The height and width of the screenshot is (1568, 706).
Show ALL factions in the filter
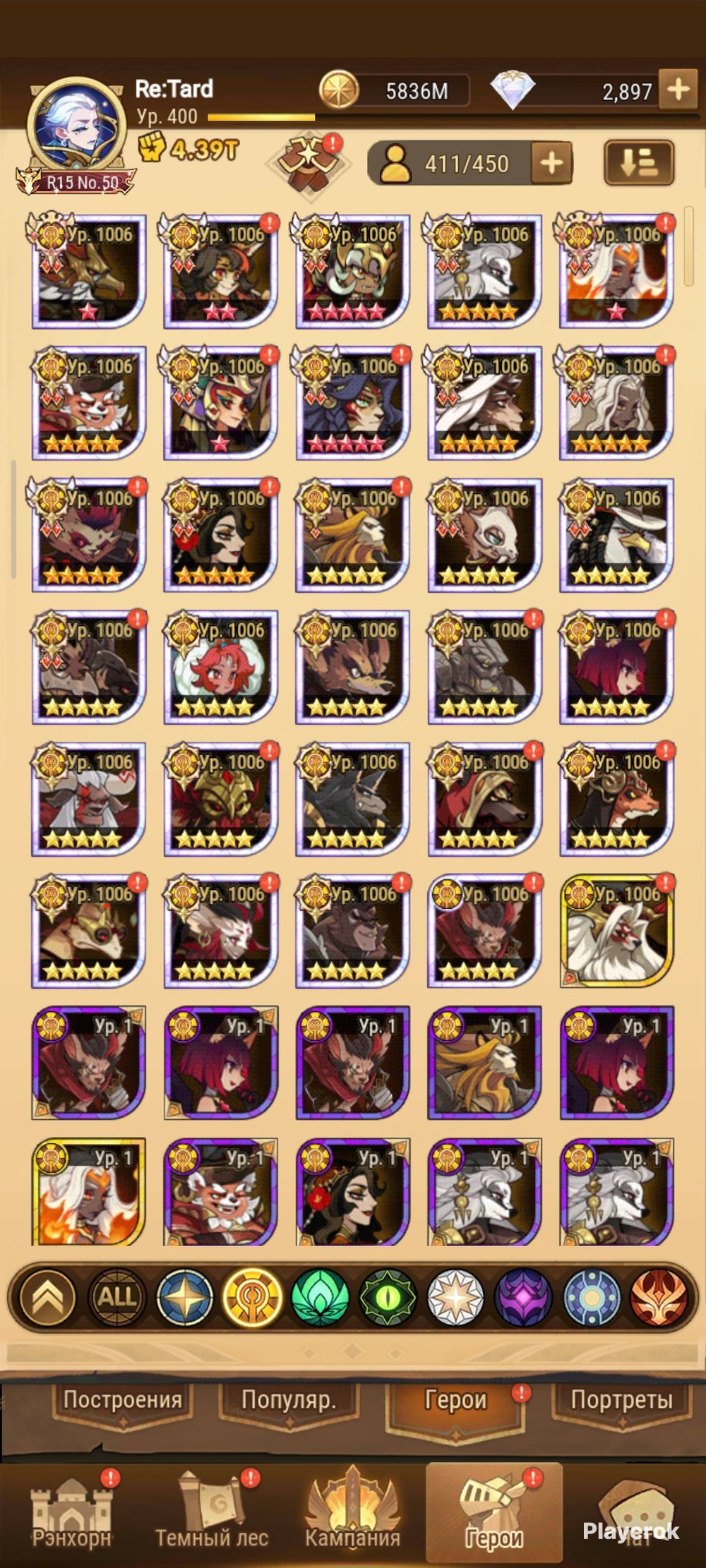[x=116, y=1297]
